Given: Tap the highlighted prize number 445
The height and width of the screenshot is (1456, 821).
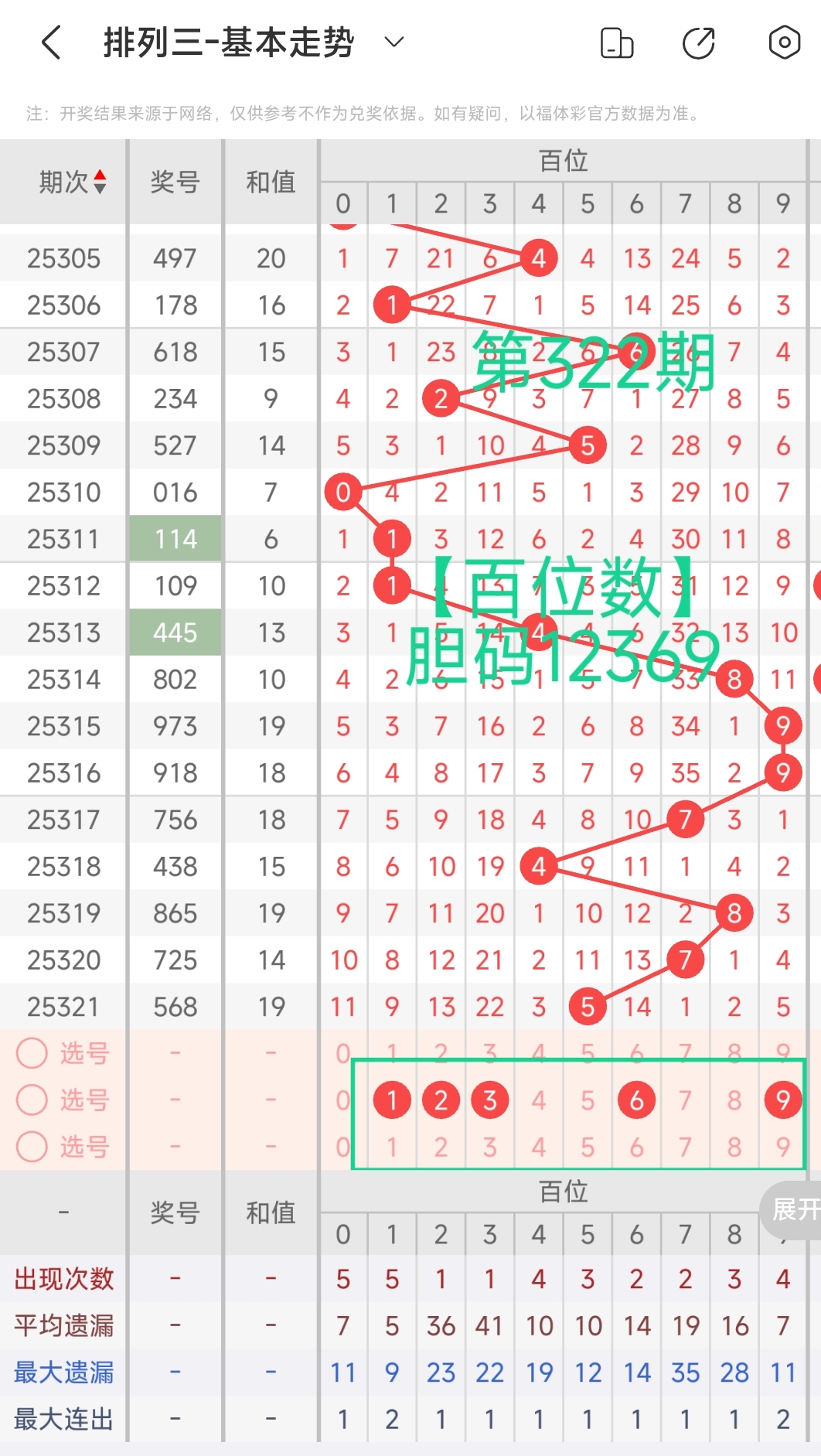Looking at the screenshot, I should 175,633.
